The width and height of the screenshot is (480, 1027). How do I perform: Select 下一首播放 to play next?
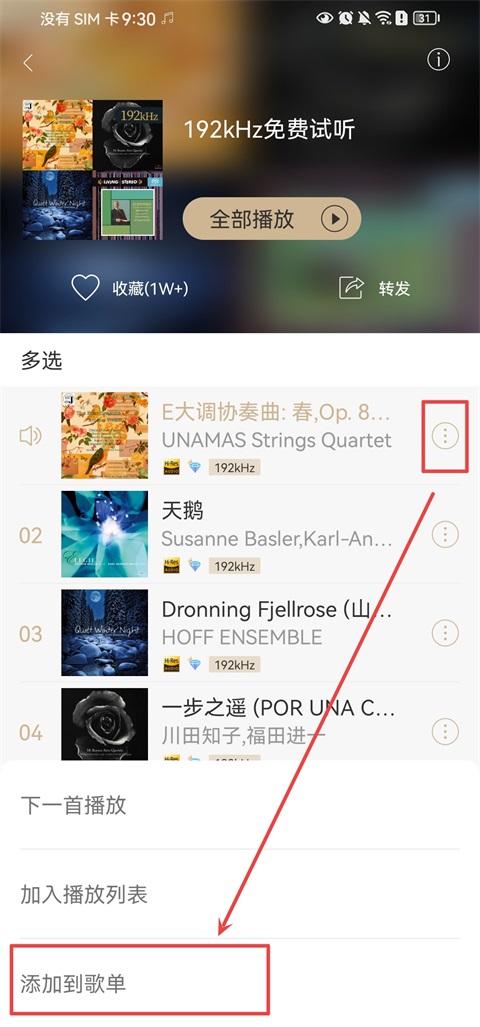pos(240,805)
